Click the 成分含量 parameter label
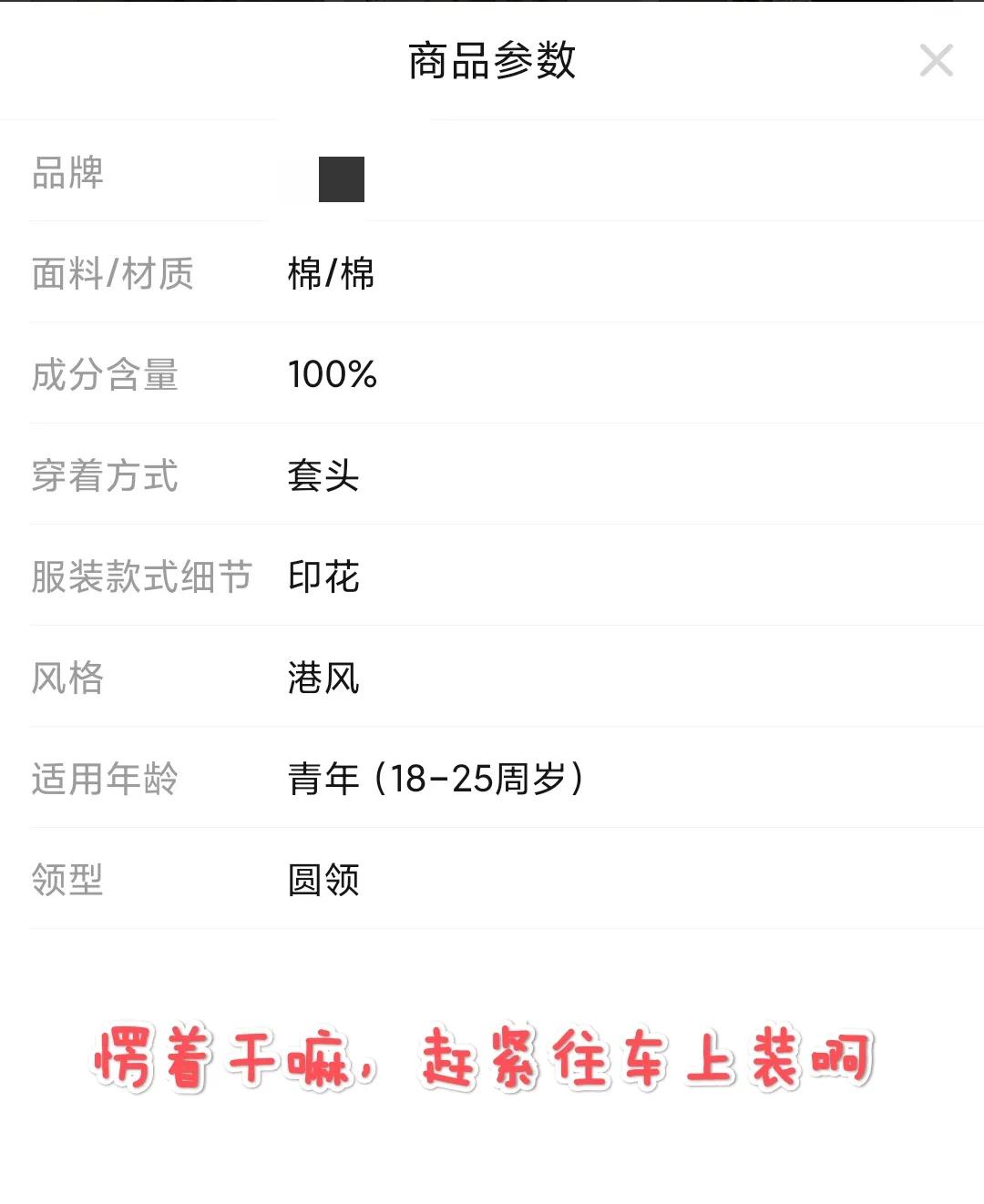Viewport: 984px width, 1204px height. click(x=106, y=375)
